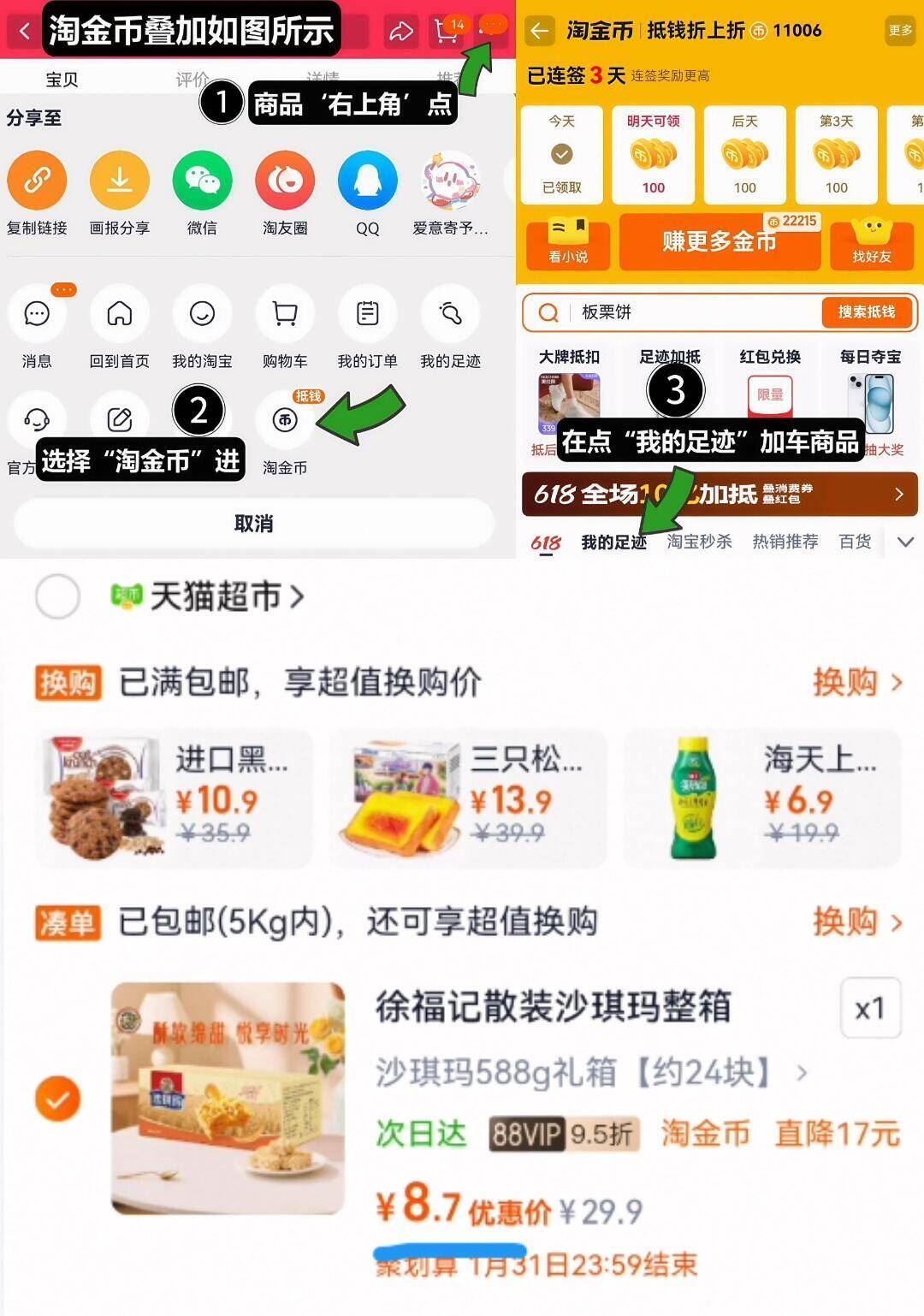This screenshot has height=1316, width=924.
Task: Tap the 取消 cancel button
Action: (x=254, y=524)
